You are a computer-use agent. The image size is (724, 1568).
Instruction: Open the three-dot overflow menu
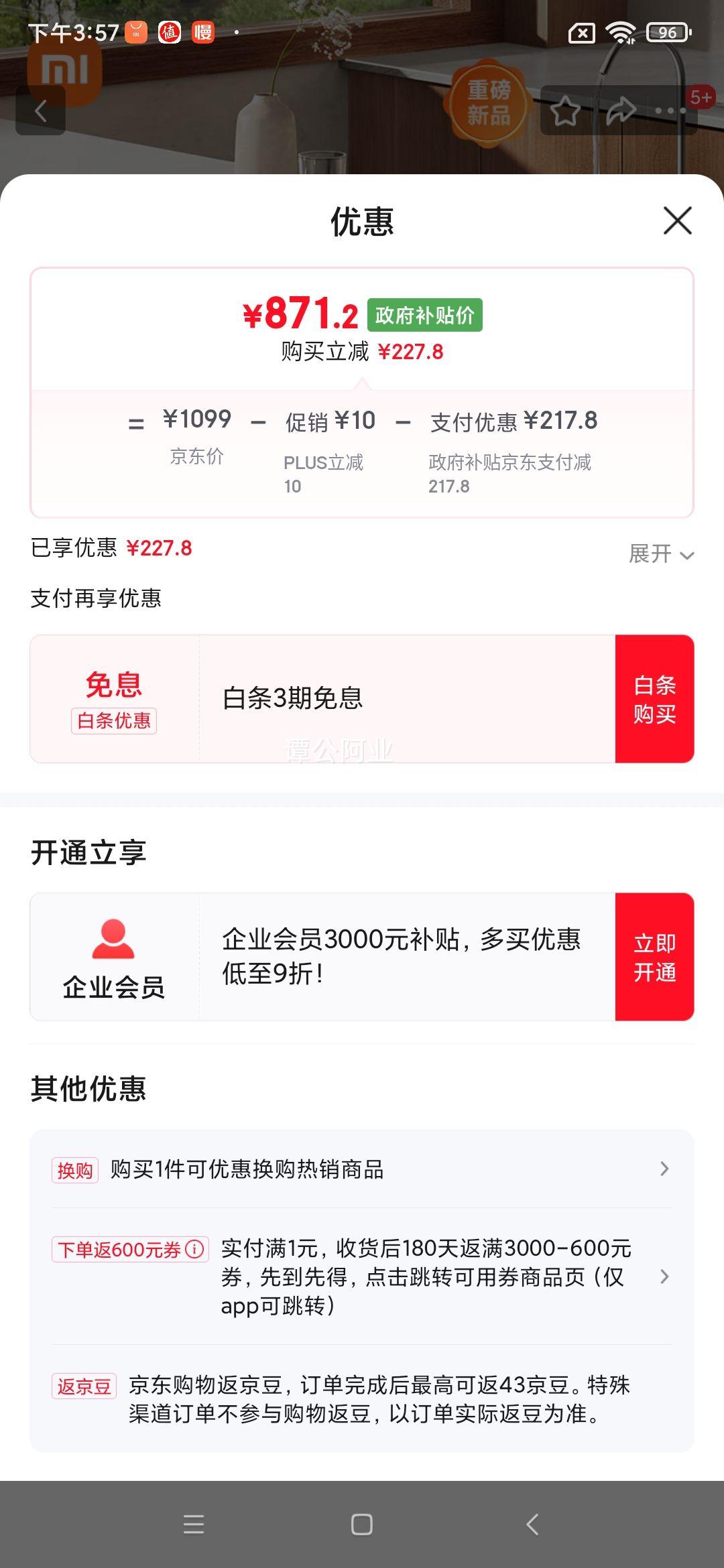(671, 111)
